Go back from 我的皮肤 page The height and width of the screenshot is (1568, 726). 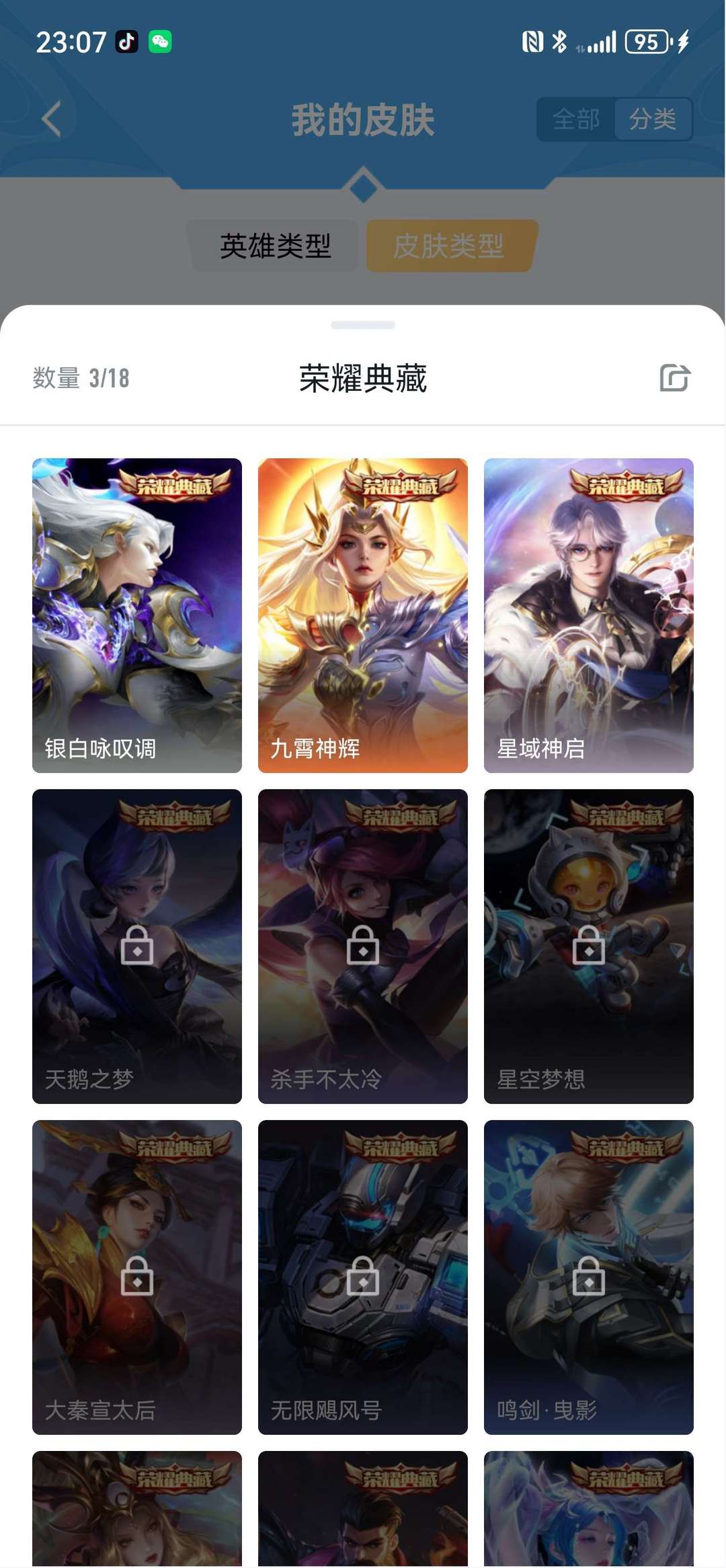(x=51, y=119)
